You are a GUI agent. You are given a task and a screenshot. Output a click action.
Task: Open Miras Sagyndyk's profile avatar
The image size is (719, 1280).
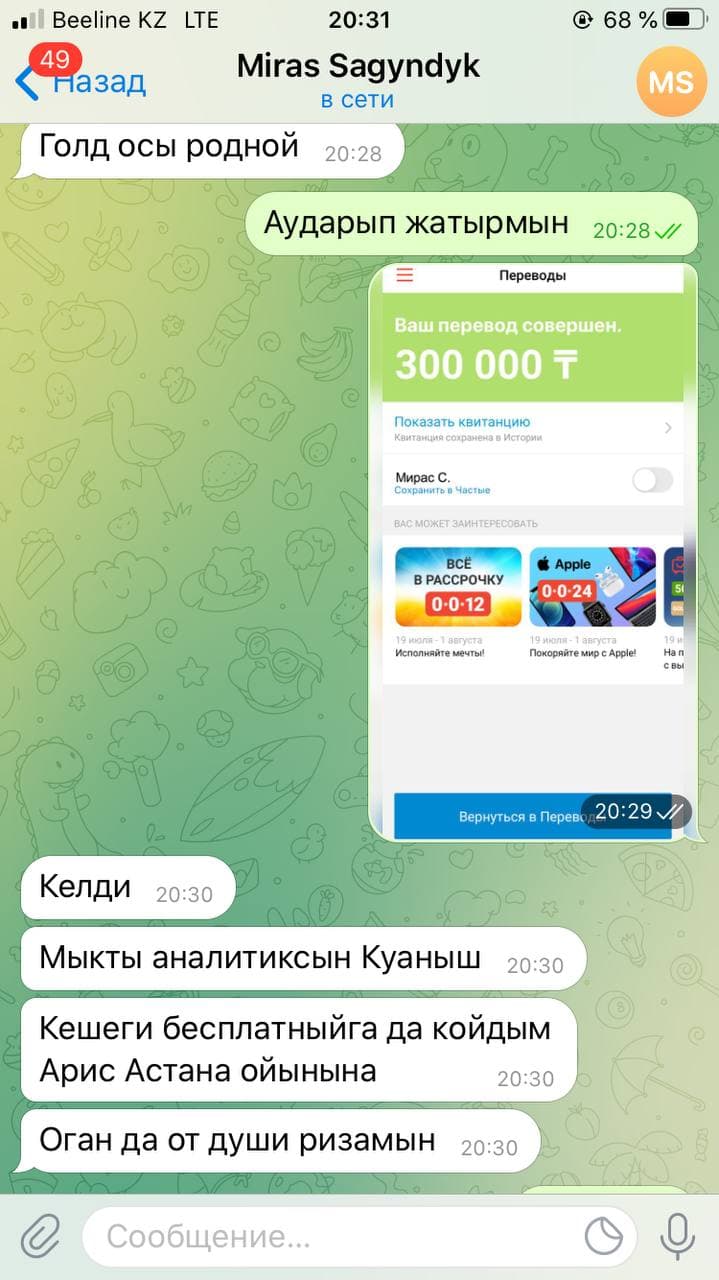coord(671,81)
